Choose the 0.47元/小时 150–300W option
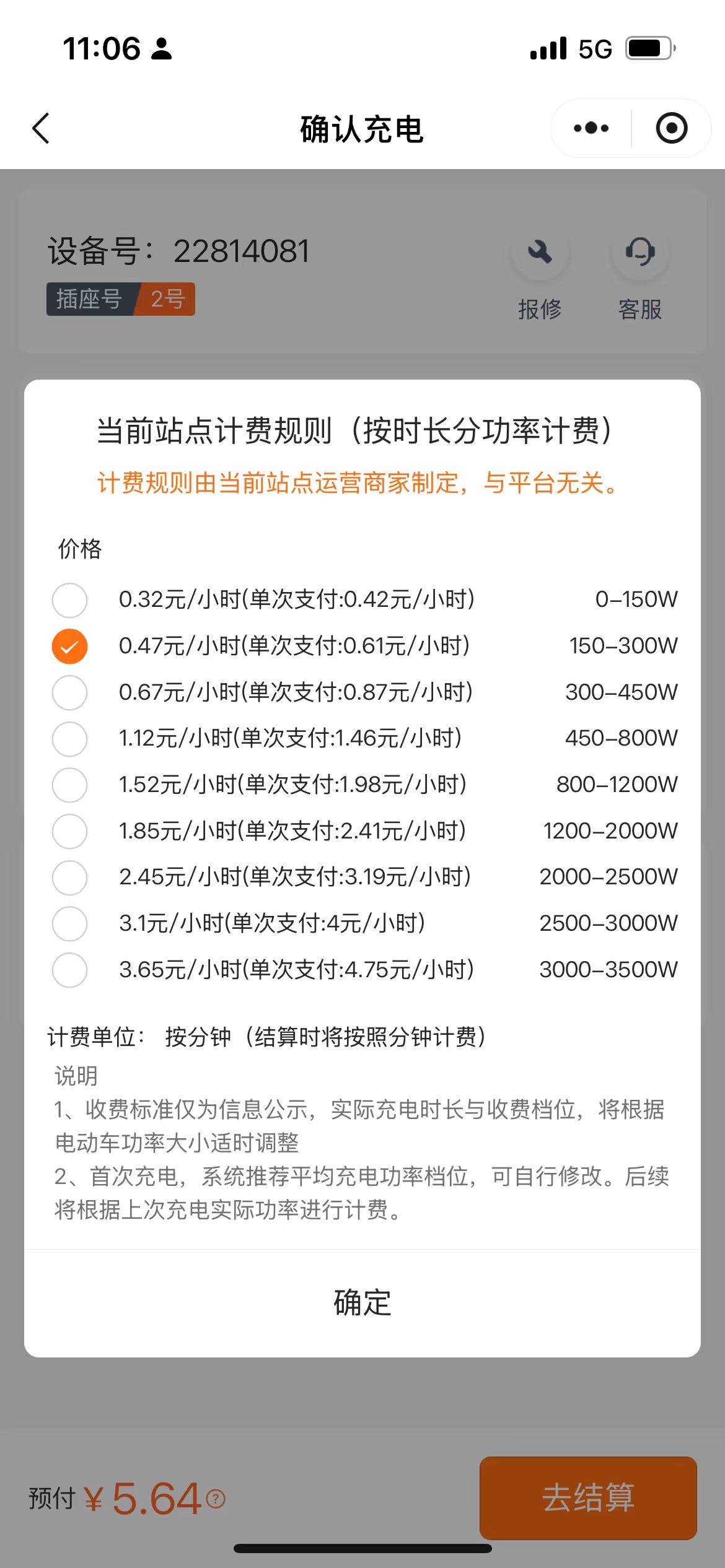The image size is (725, 1568). (70, 647)
